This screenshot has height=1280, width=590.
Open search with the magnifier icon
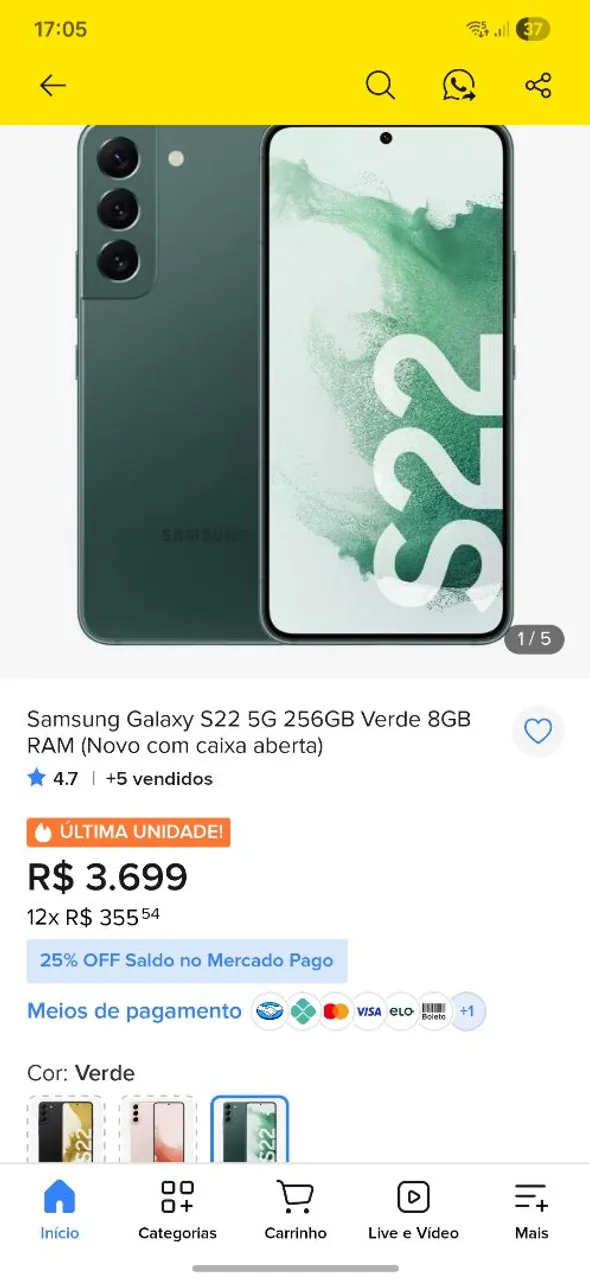380,85
